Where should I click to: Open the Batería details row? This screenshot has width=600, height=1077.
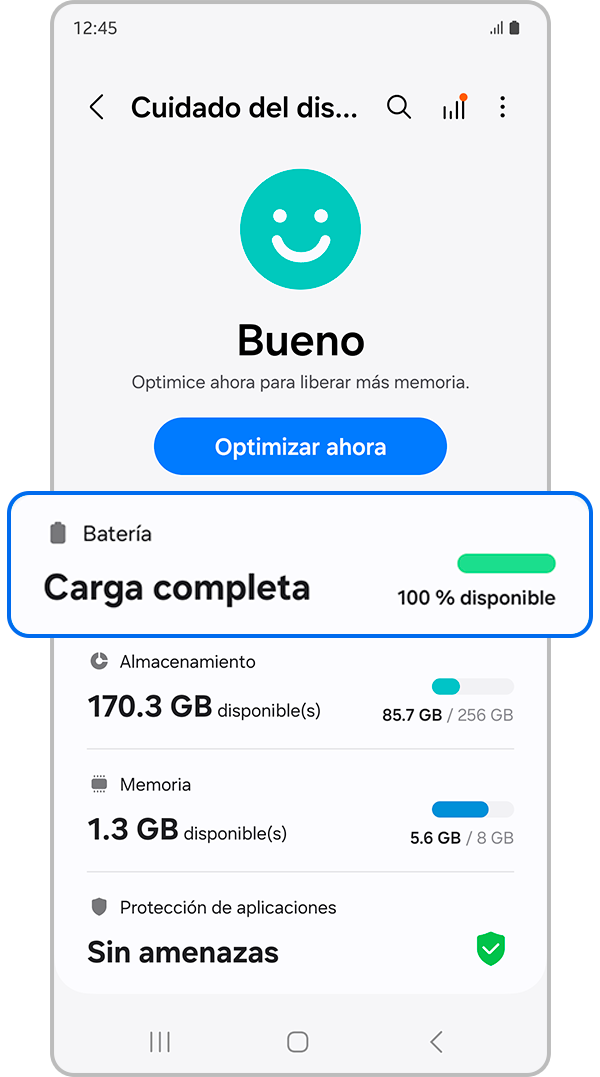pyautogui.click(x=300, y=564)
